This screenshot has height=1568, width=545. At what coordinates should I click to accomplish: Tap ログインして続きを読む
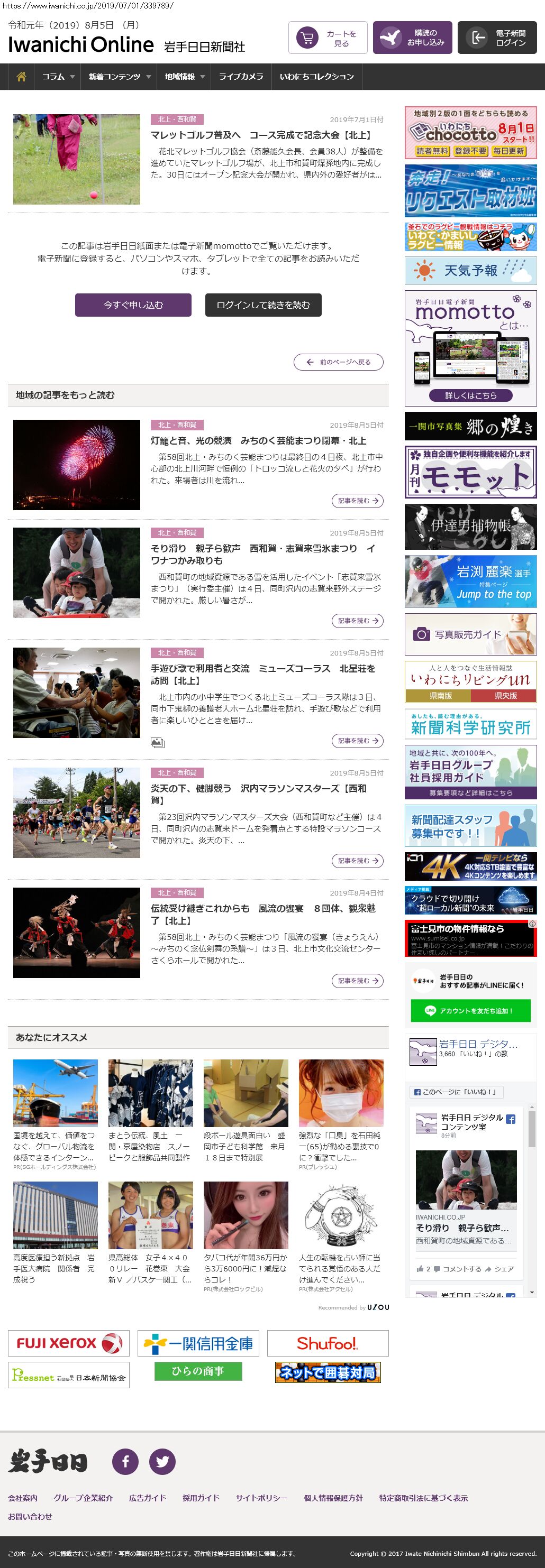263,305
